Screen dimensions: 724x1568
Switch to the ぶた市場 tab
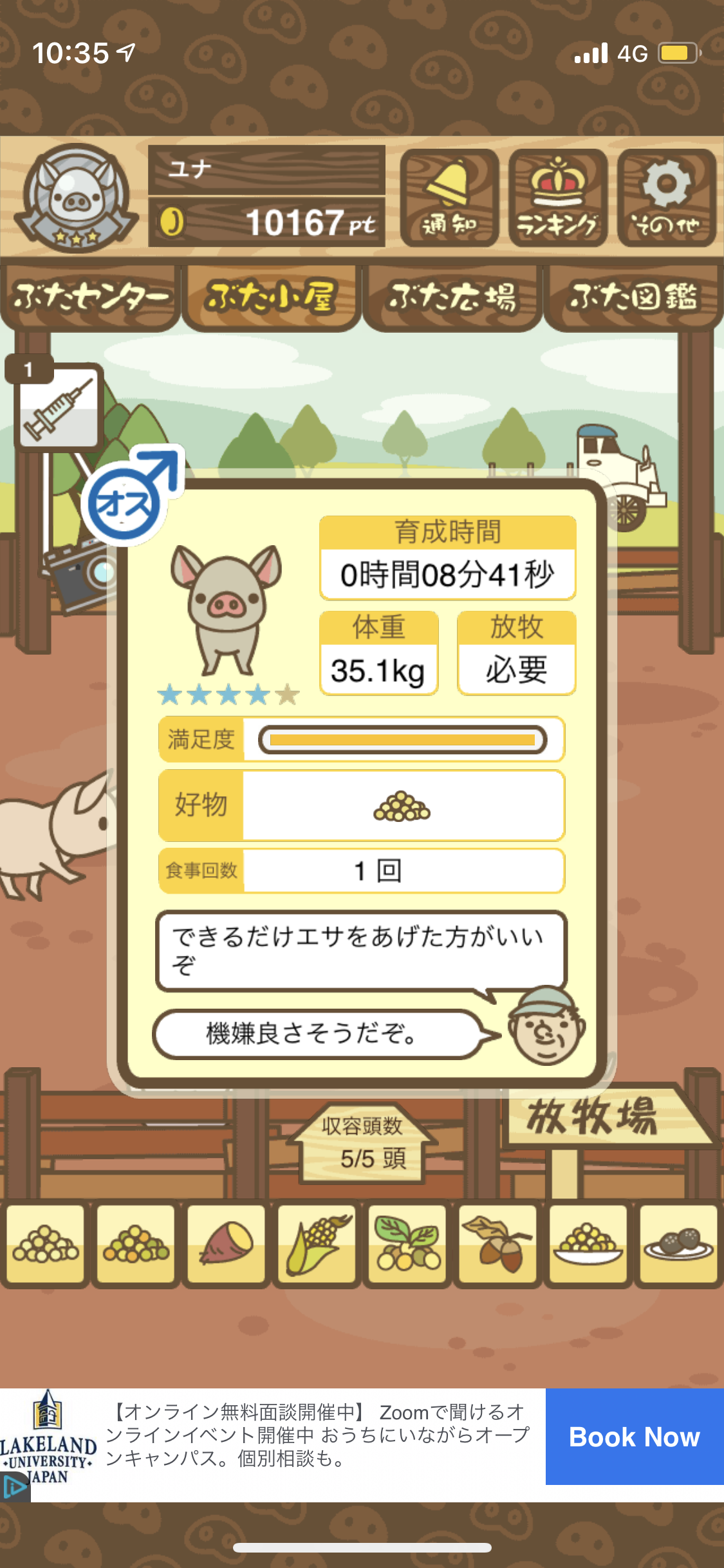point(452,297)
